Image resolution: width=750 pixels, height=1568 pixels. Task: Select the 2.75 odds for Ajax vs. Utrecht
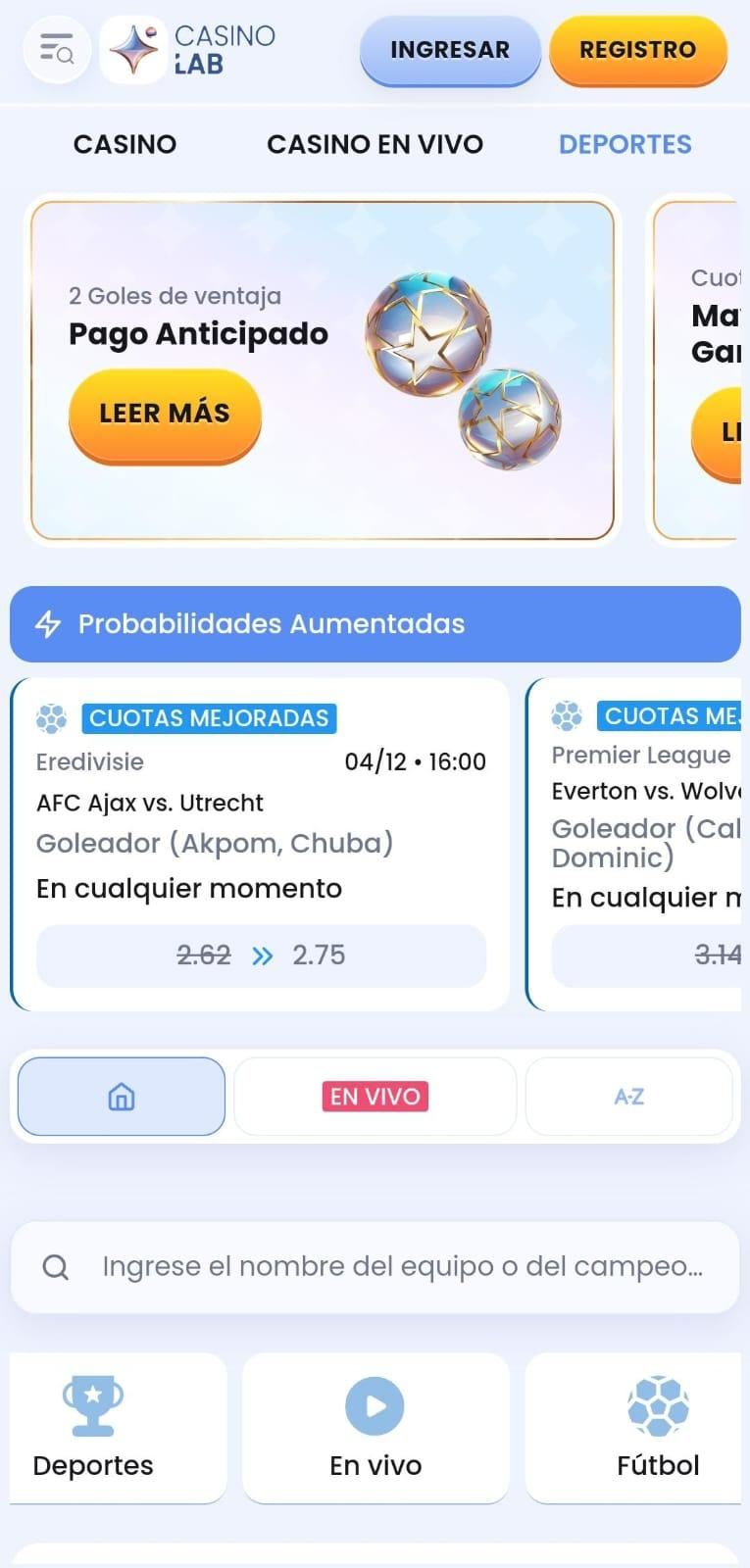(262, 955)
